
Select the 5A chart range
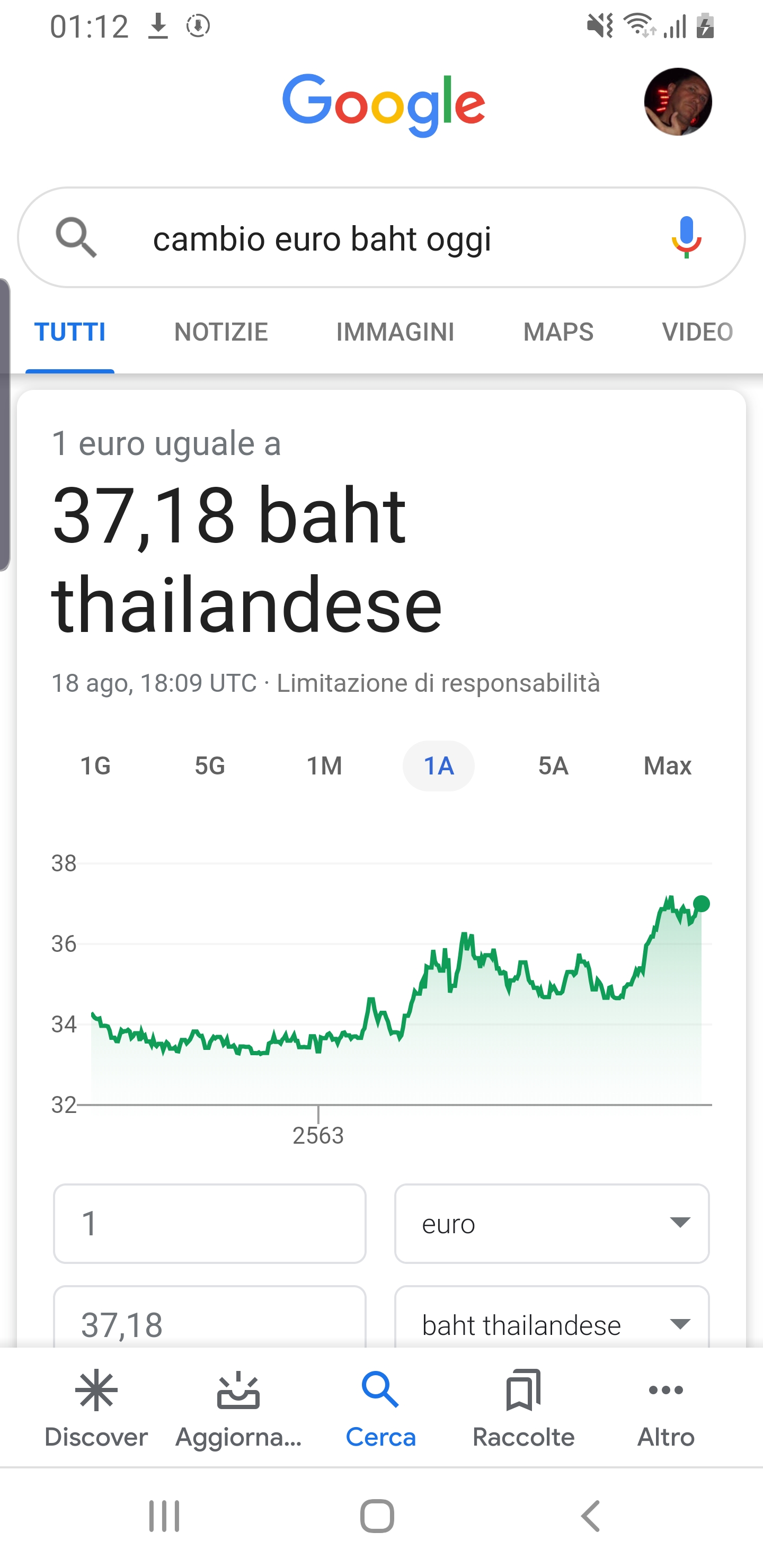tap(553, 765)
